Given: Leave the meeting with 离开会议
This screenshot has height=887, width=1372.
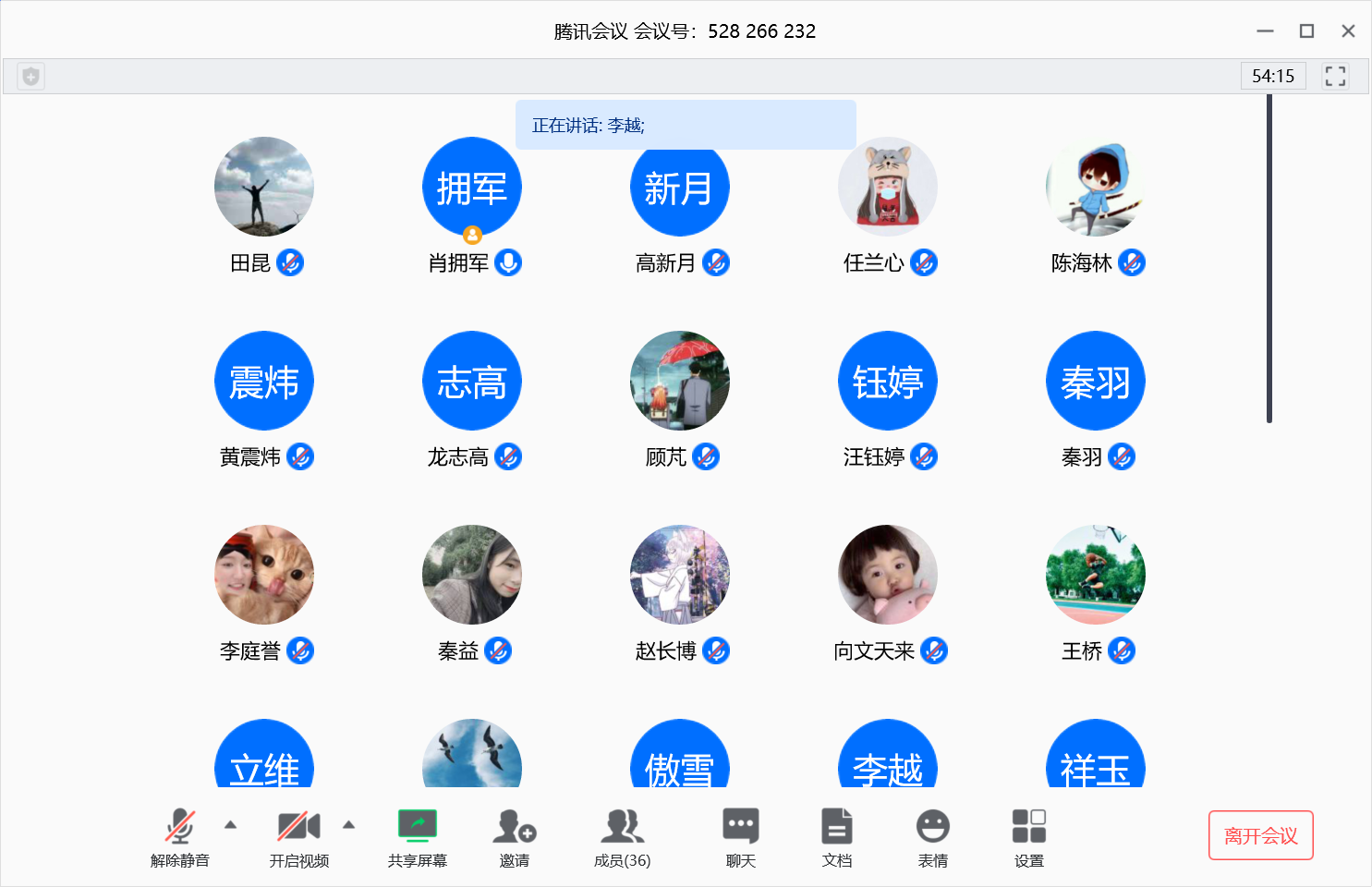Looking at the screenshot, I should point(1260,835).
